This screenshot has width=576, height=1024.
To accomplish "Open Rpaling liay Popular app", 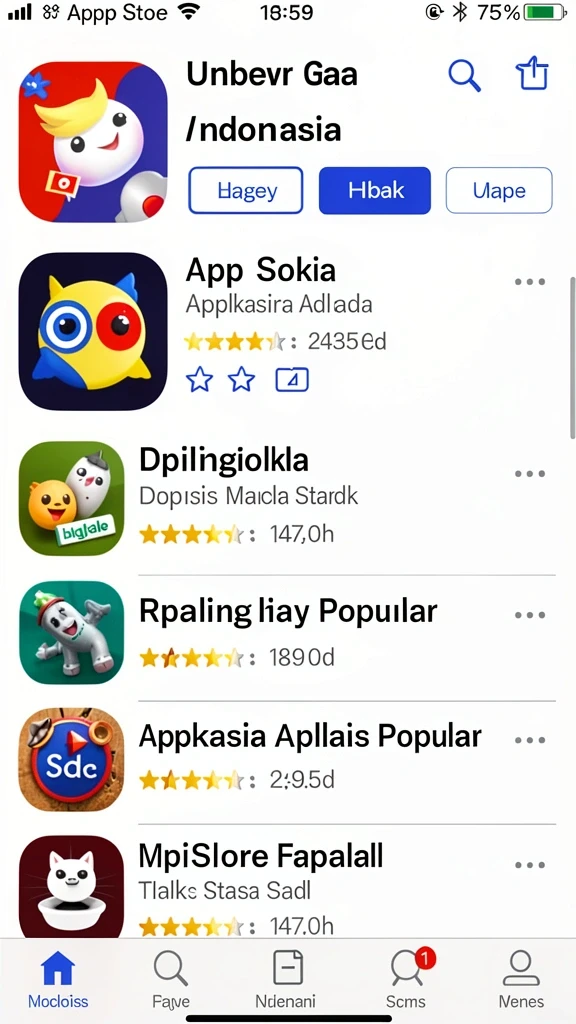I will tap(287, 632).
